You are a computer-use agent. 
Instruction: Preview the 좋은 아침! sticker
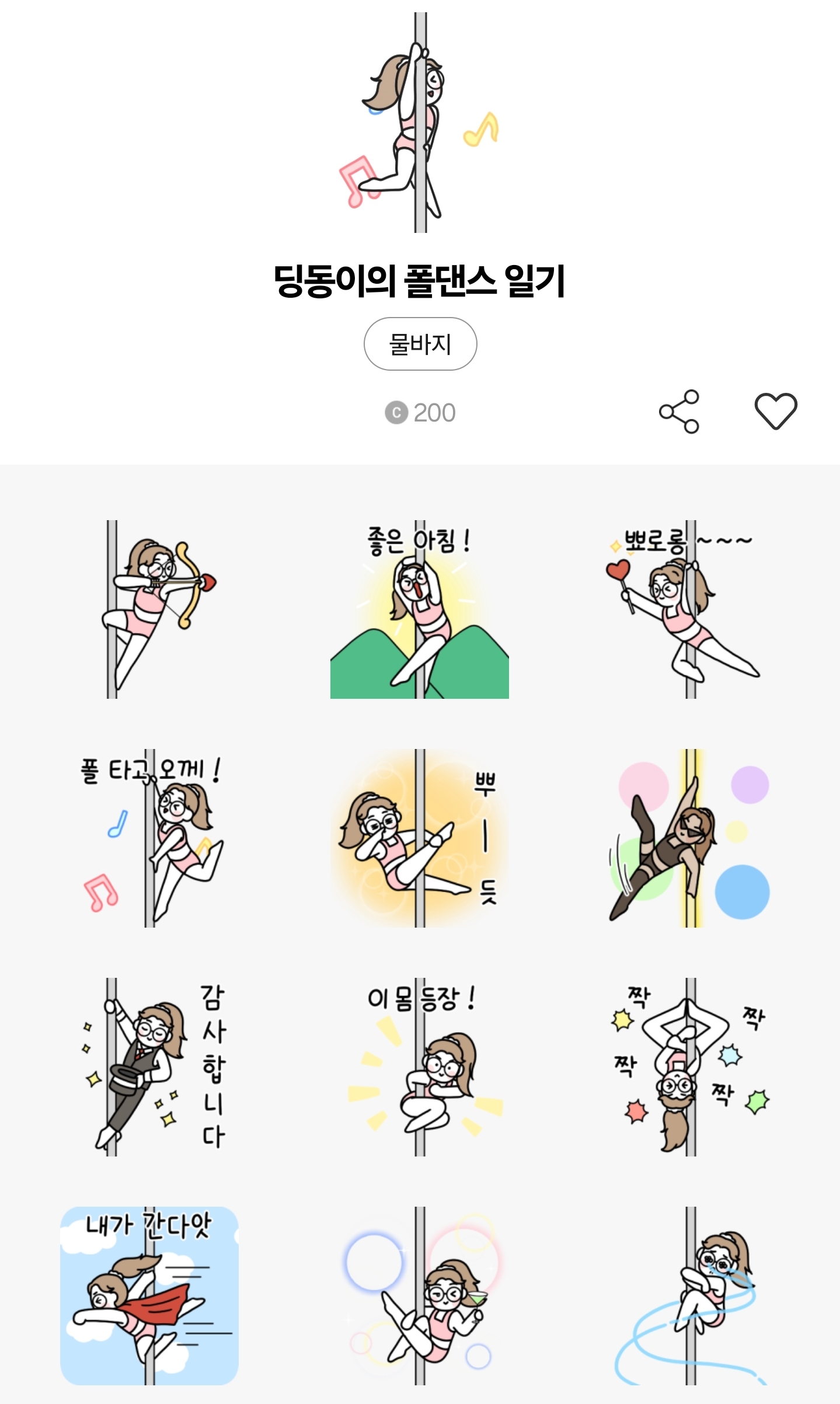coord(419,609)
